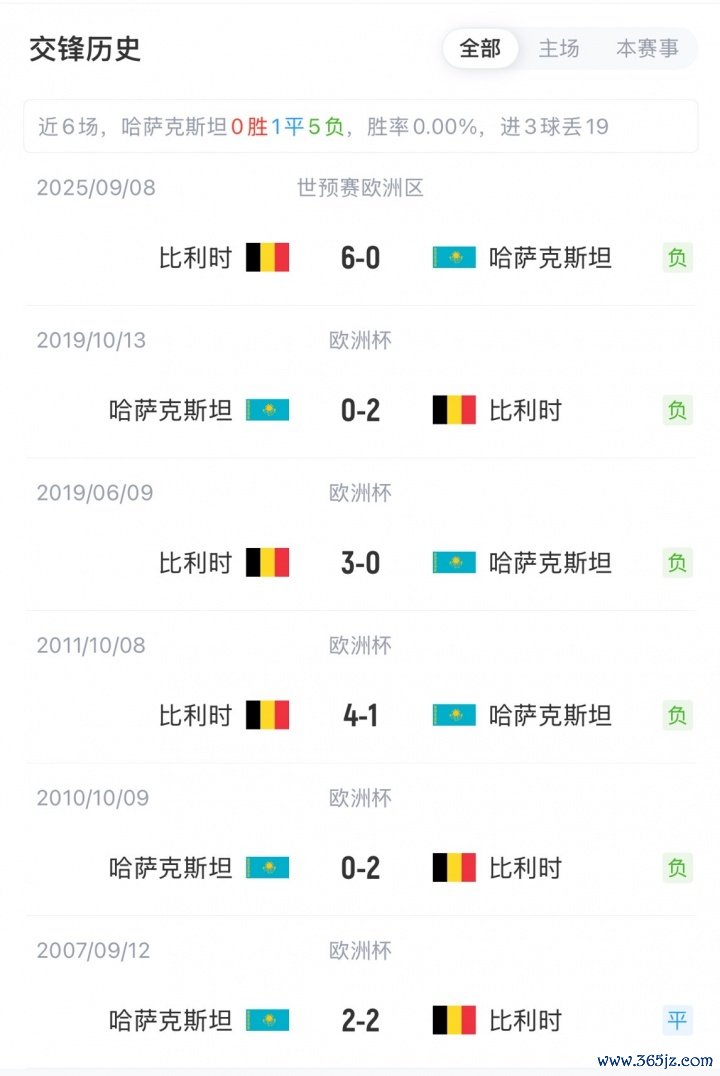The width and height of the screenshot is (720, 1076).
Task: View the 2019/06/09 match 比利时 3-0
Action: (360, 563)
